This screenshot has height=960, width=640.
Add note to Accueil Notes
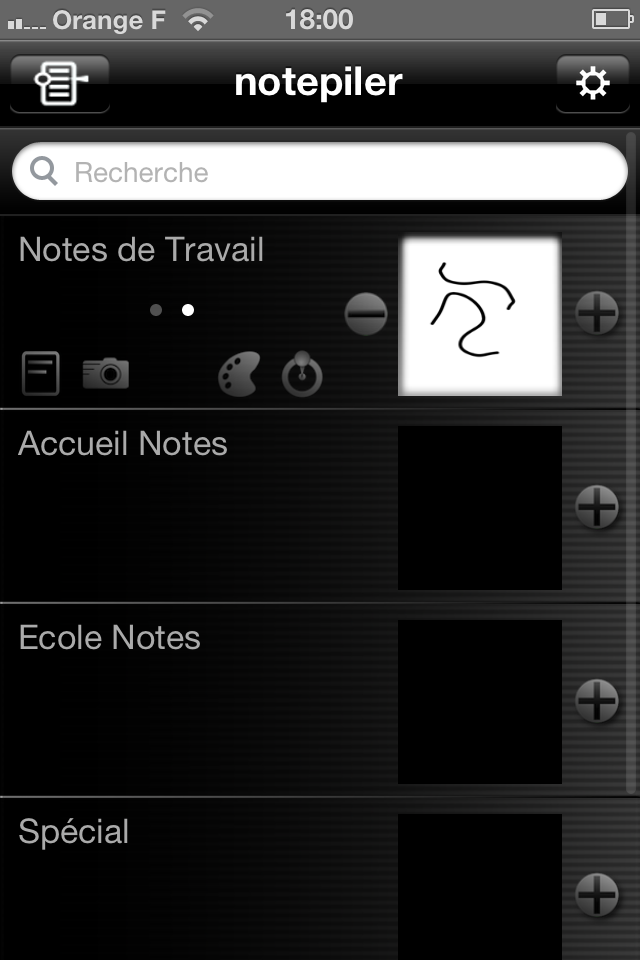pyautogui.click(x=597, y=507)
